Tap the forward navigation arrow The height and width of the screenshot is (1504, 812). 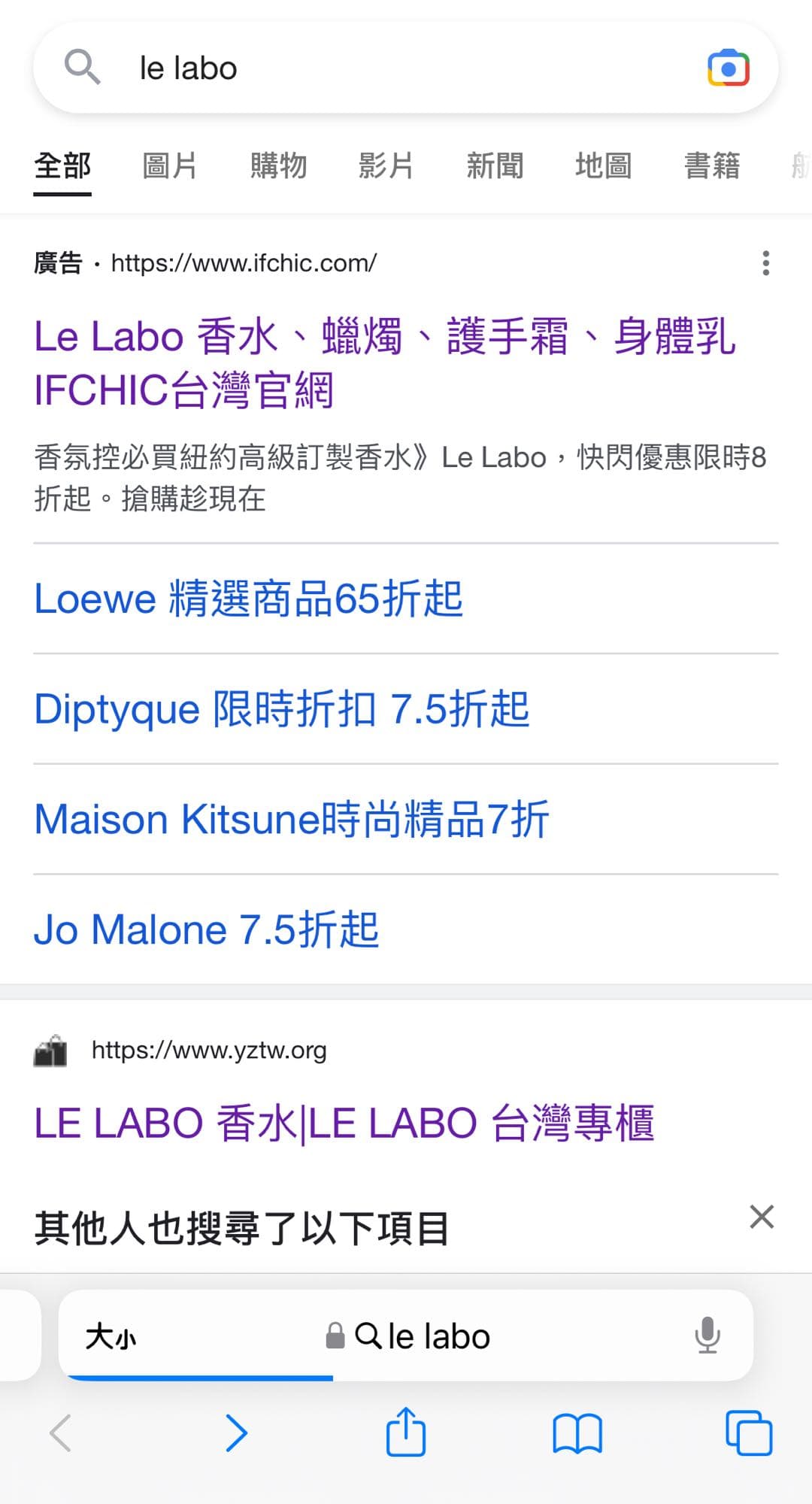point(236,1433)
